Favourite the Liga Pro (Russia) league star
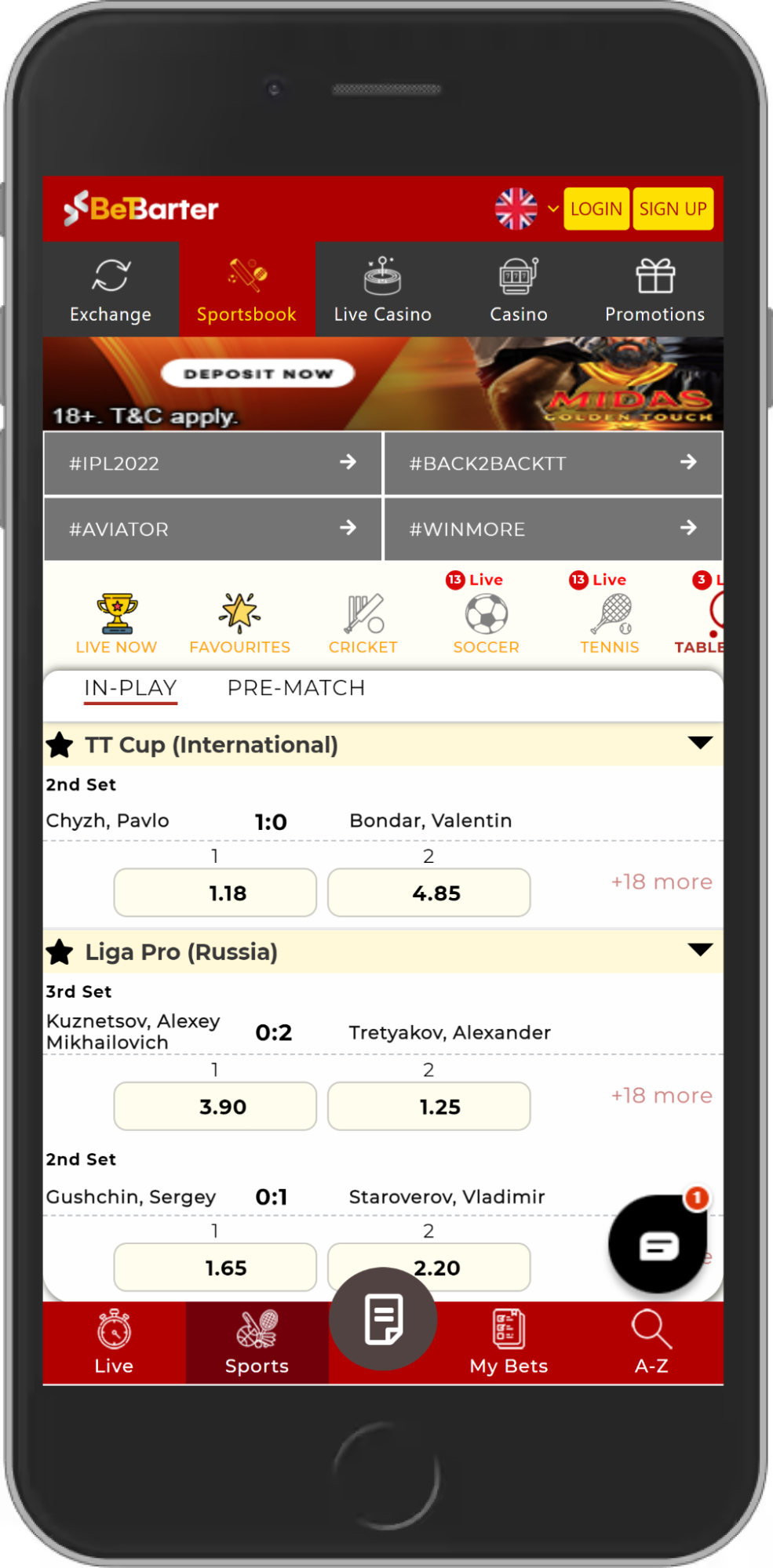This screenshot has height=1568, width=773. [x=60, y=952]
